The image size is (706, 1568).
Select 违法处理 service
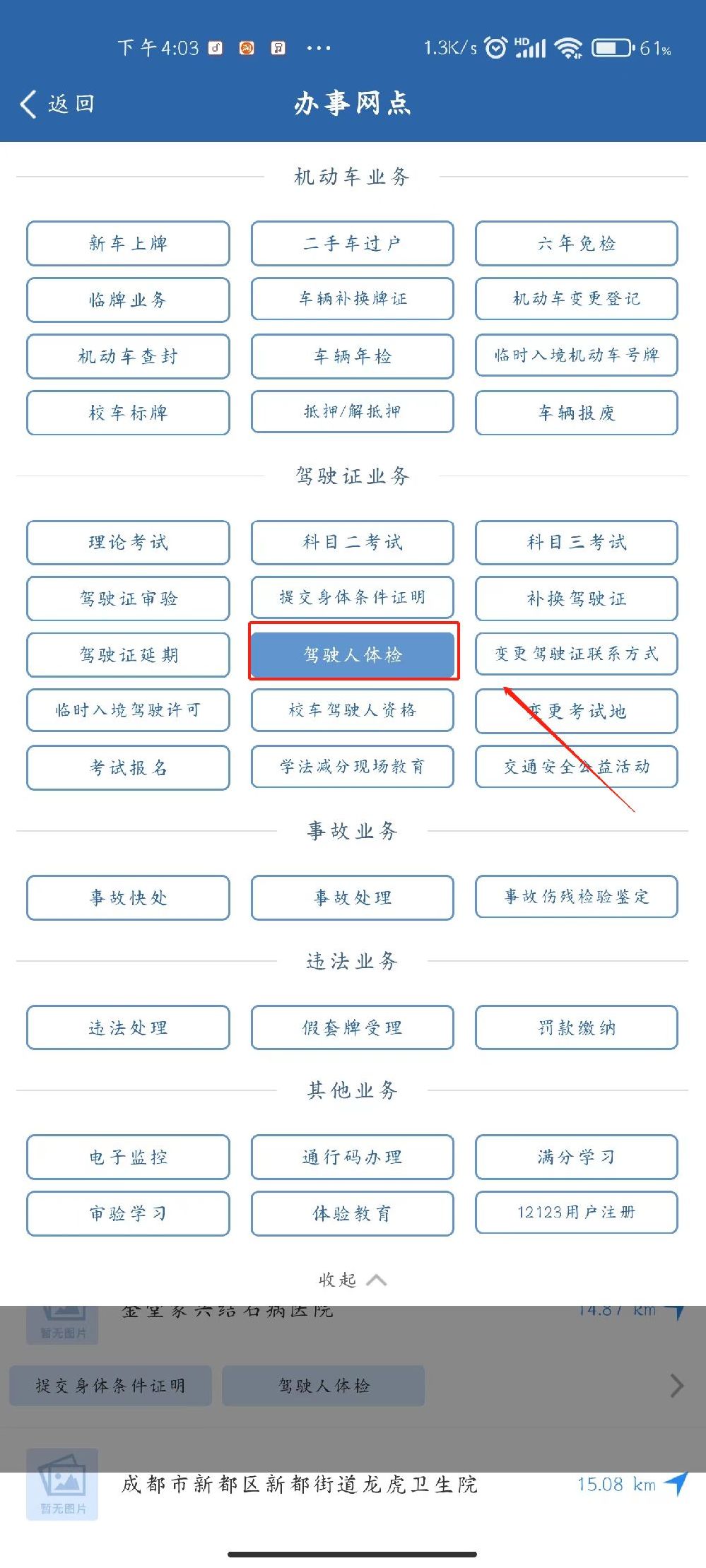point(128,1027)
